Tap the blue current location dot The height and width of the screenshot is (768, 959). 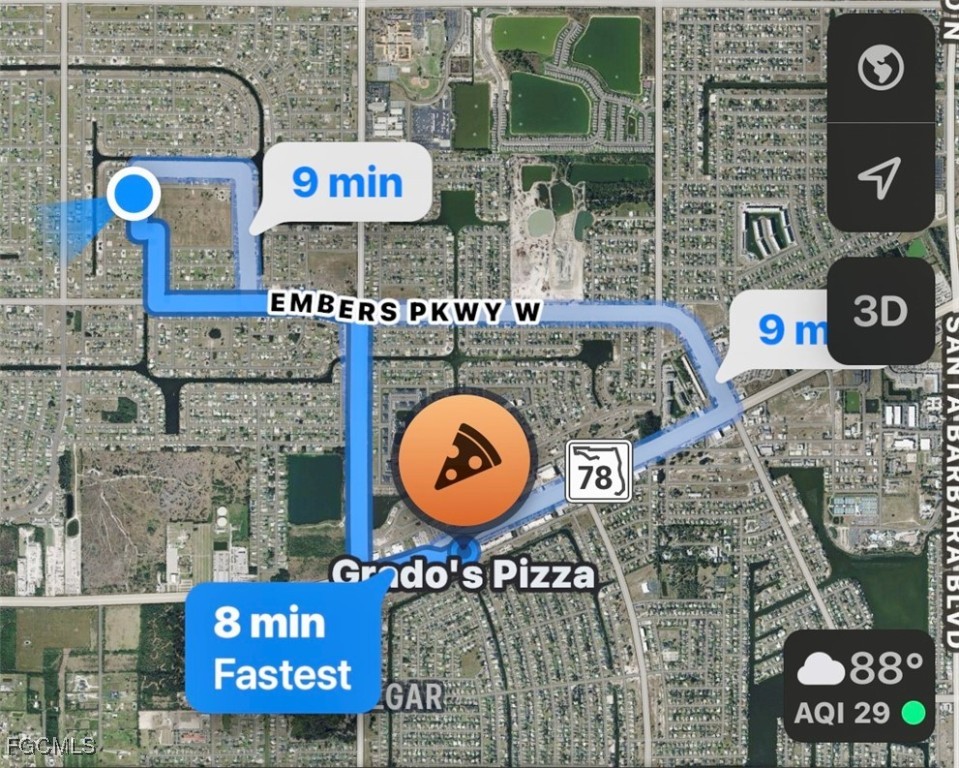coord(132,194)
